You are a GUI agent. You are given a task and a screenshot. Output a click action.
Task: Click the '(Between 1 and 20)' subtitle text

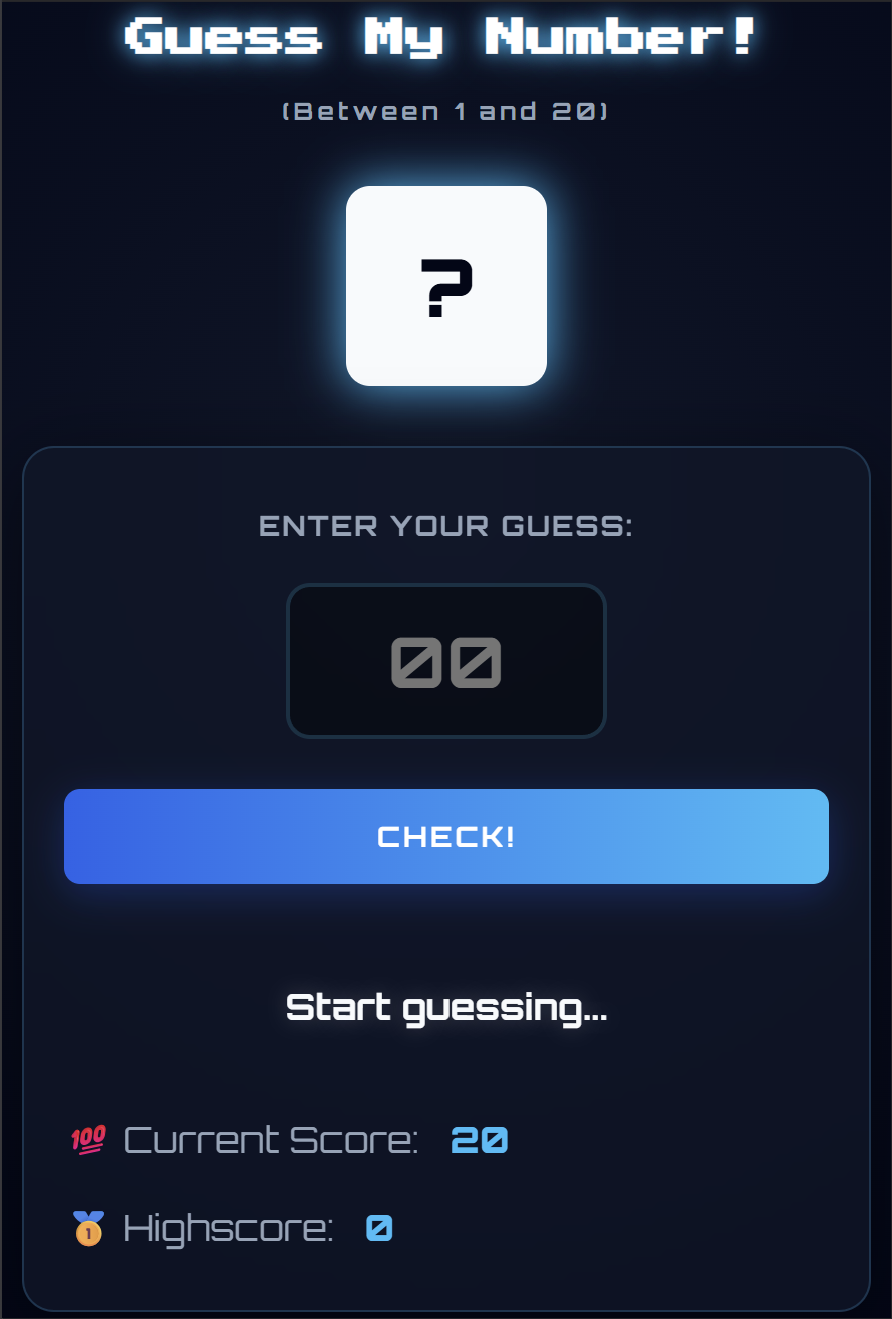coord(446,111)
